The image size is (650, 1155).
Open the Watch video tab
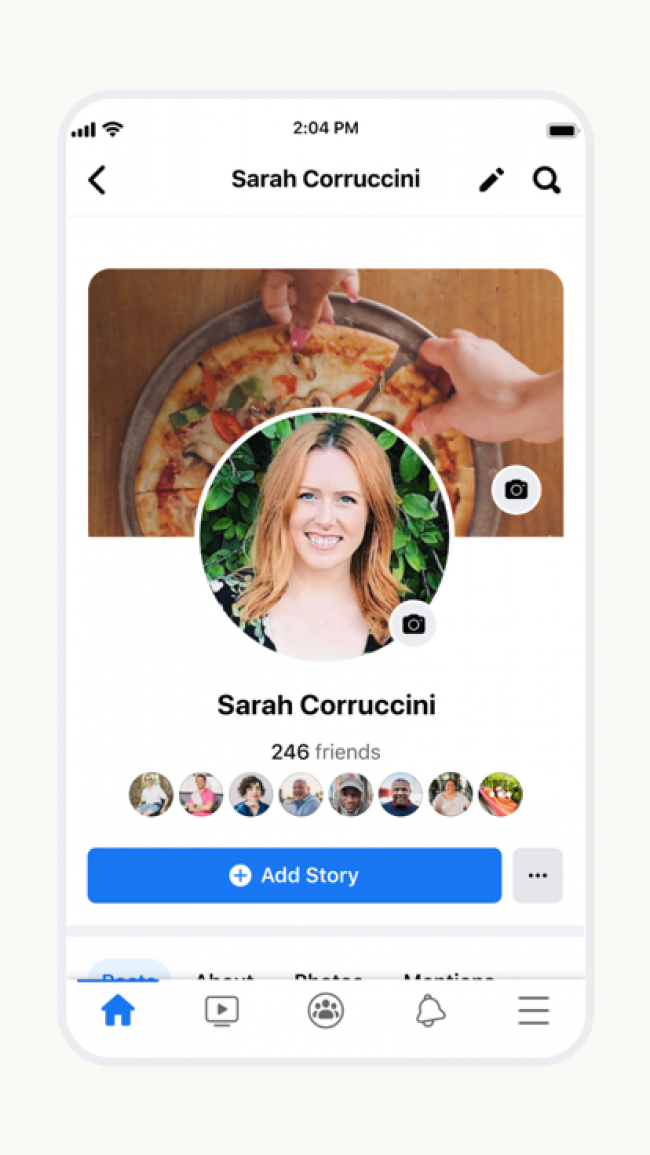(x=222, y=1011)
